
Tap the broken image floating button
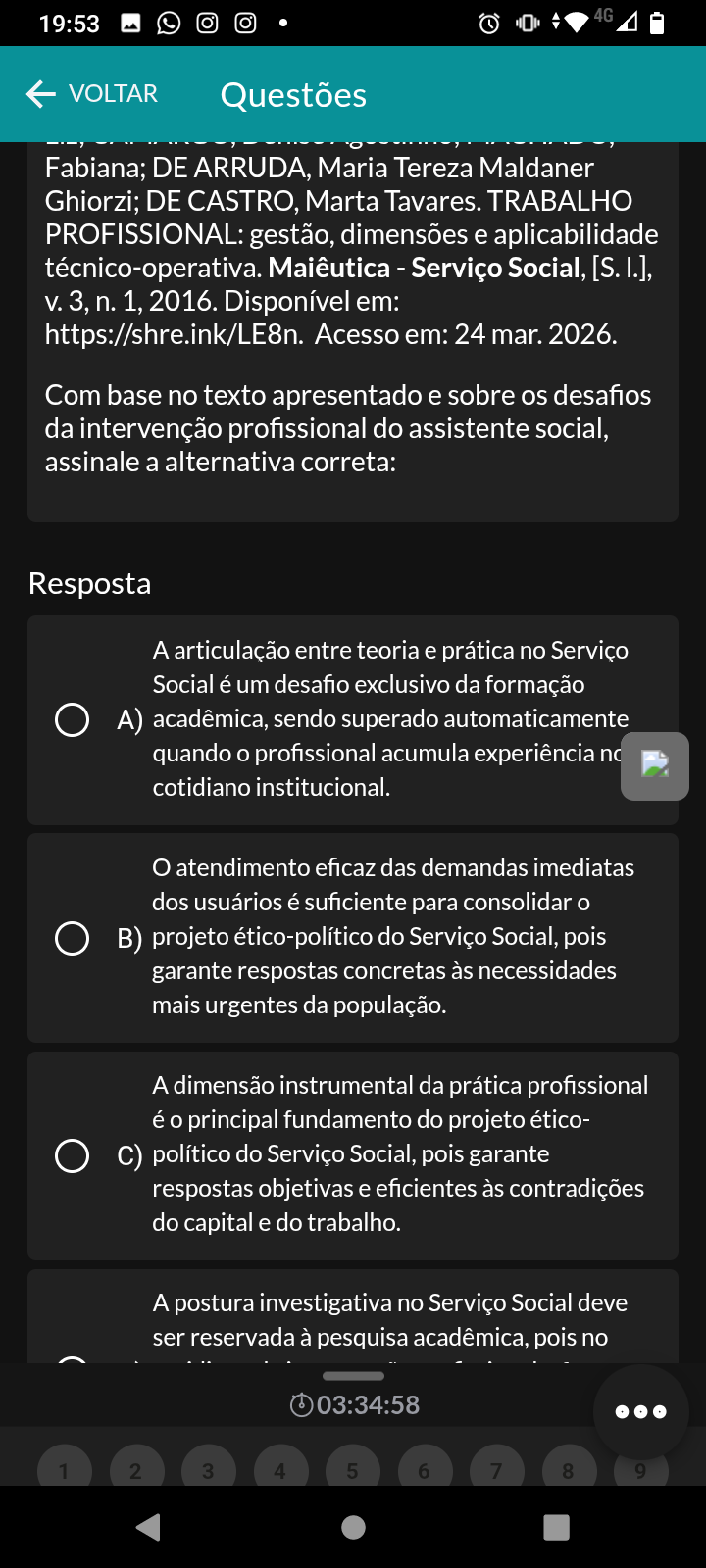(655, 765)
